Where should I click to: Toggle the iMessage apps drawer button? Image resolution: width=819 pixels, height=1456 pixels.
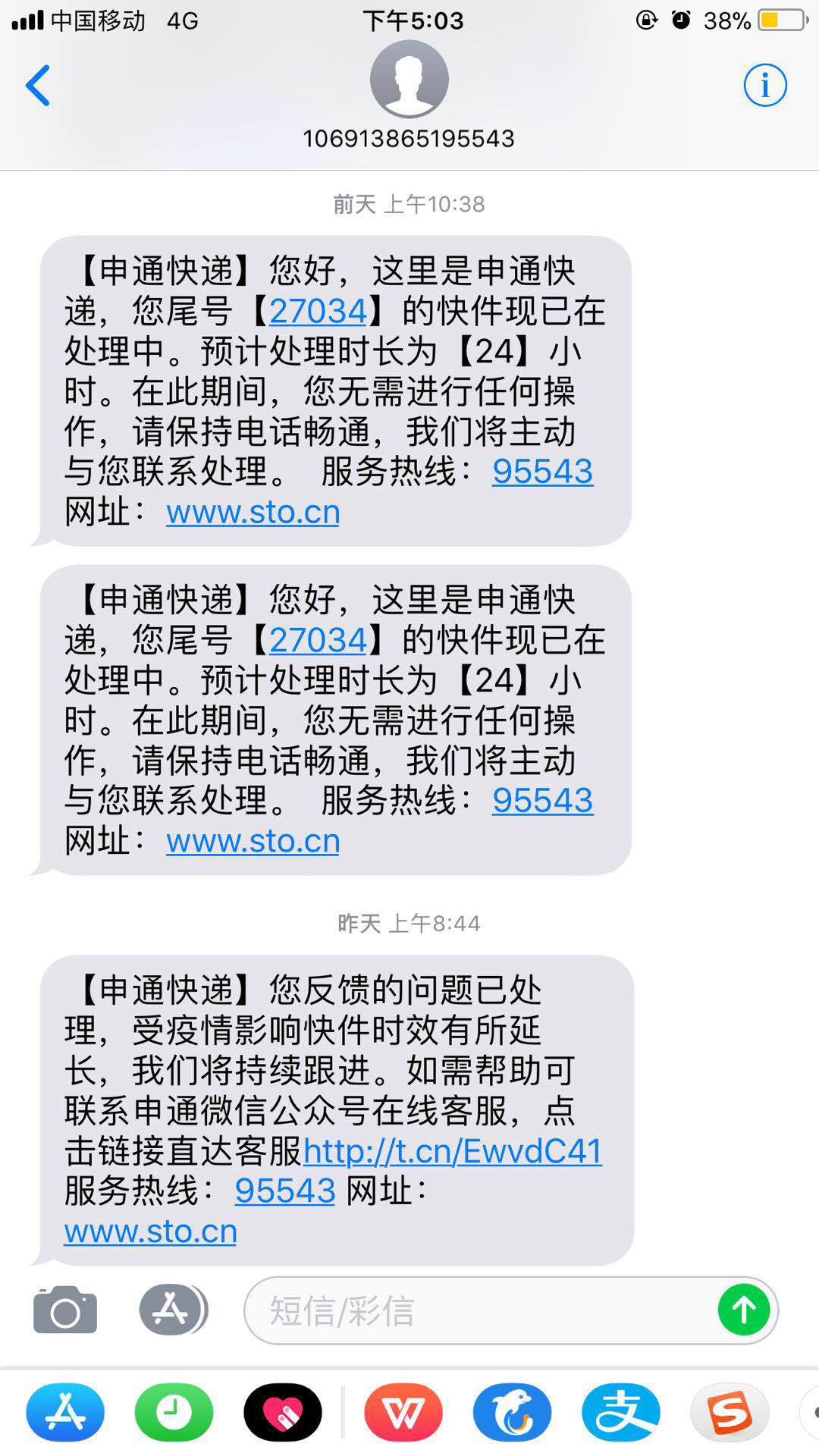tap(174, 1310)
